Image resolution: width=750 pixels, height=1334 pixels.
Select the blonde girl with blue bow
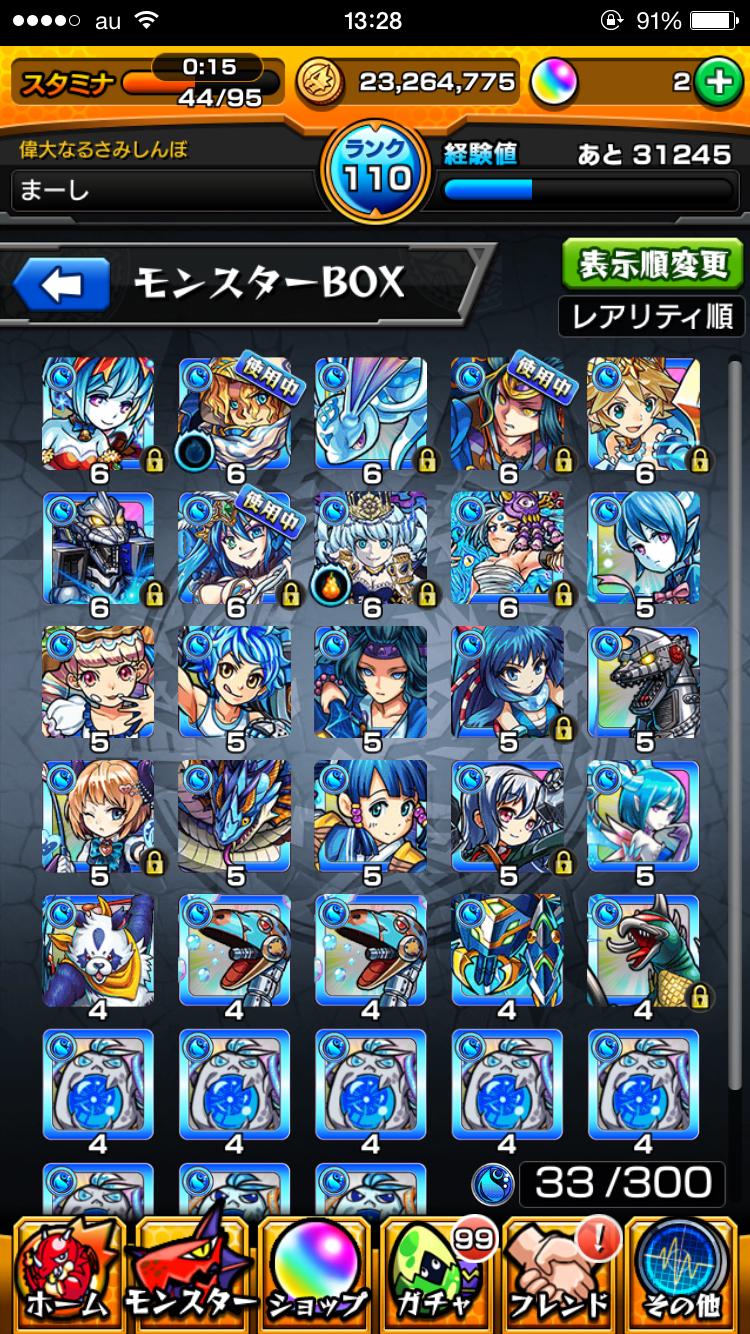click(98, 815)
